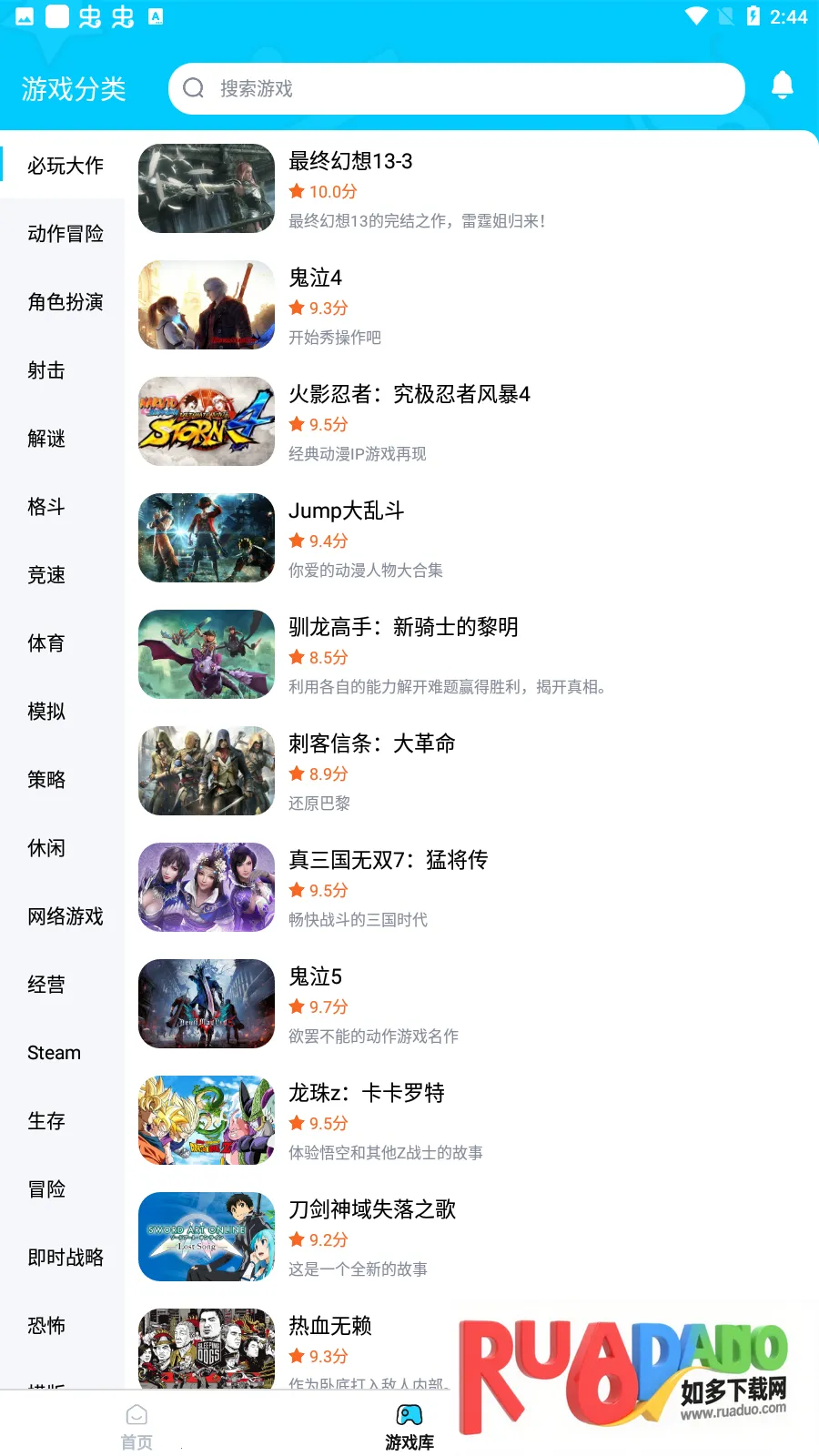View 刀剑神域失落之歌 details
The height and width of the screenshot is (1456, 819).
coord(371,1210)
